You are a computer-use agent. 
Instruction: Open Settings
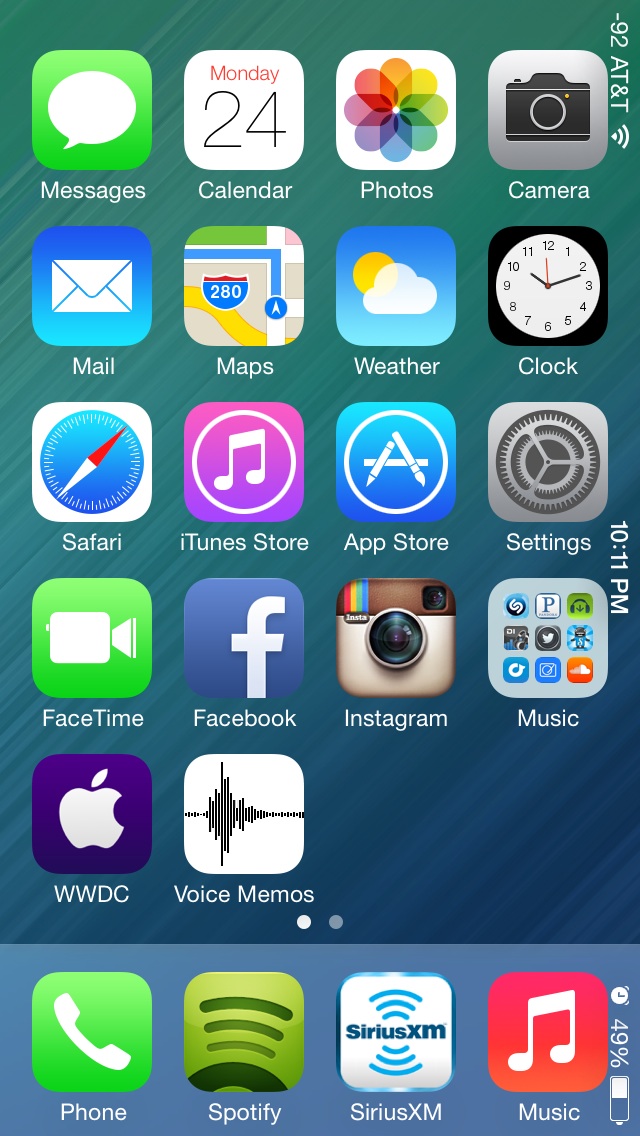(548, 462)
